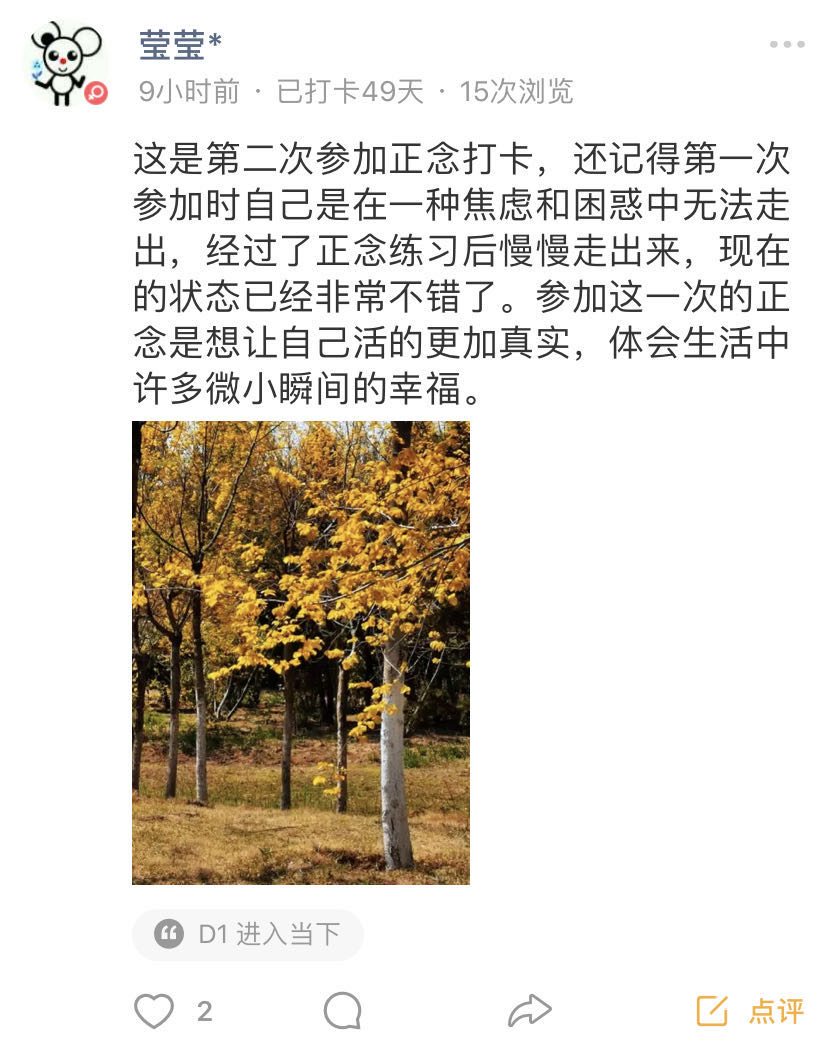Share 莹莹*'s check-in post
Viewport: 828px width, 1052px height.
pyautogui.click(x=529, y=1011)
